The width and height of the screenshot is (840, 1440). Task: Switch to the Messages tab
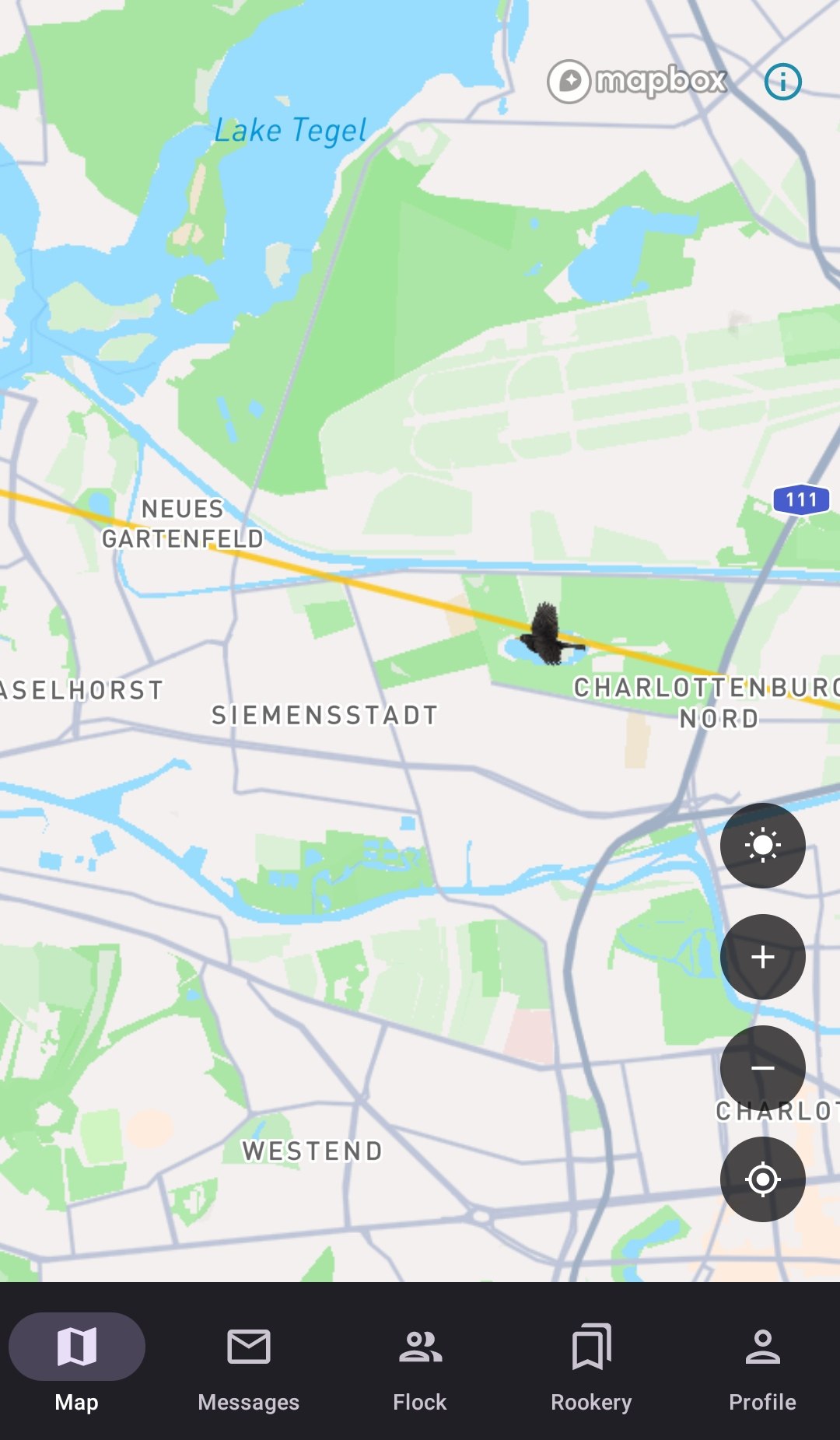[249, 1362]
